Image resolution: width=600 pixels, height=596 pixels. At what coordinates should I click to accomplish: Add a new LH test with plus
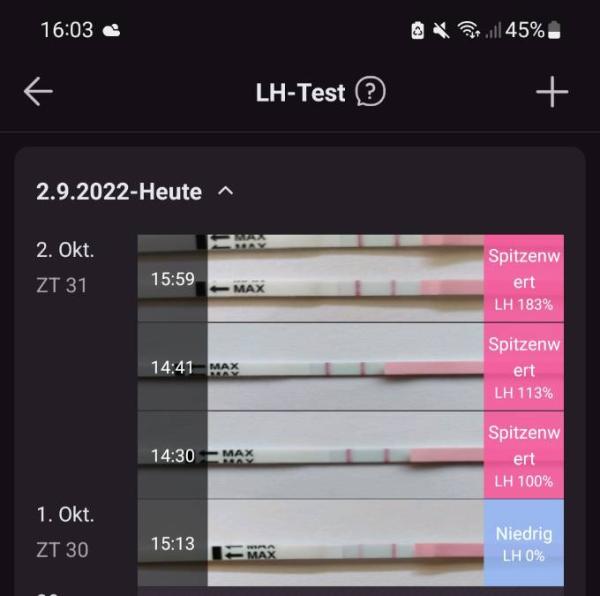[551, 92]
